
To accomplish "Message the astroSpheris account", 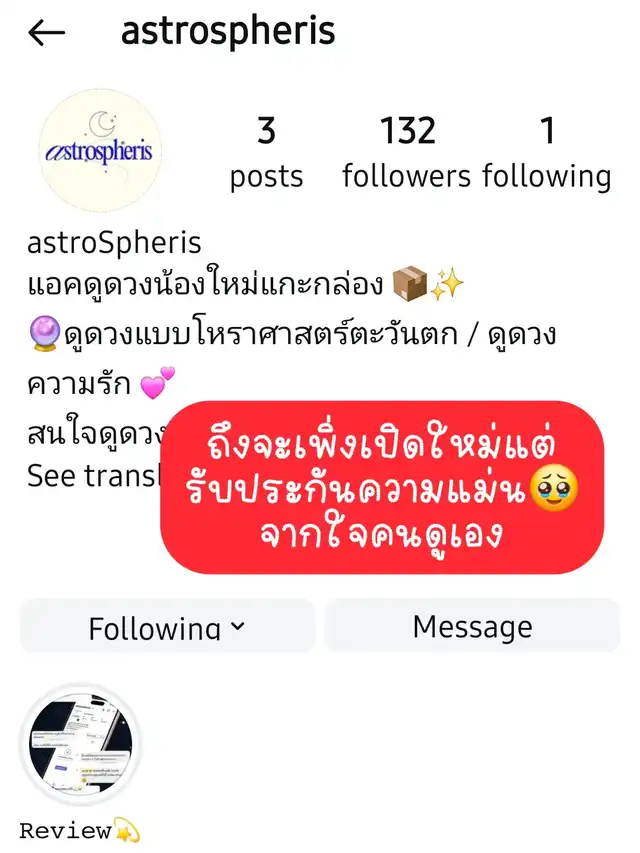I will [472, 627].
